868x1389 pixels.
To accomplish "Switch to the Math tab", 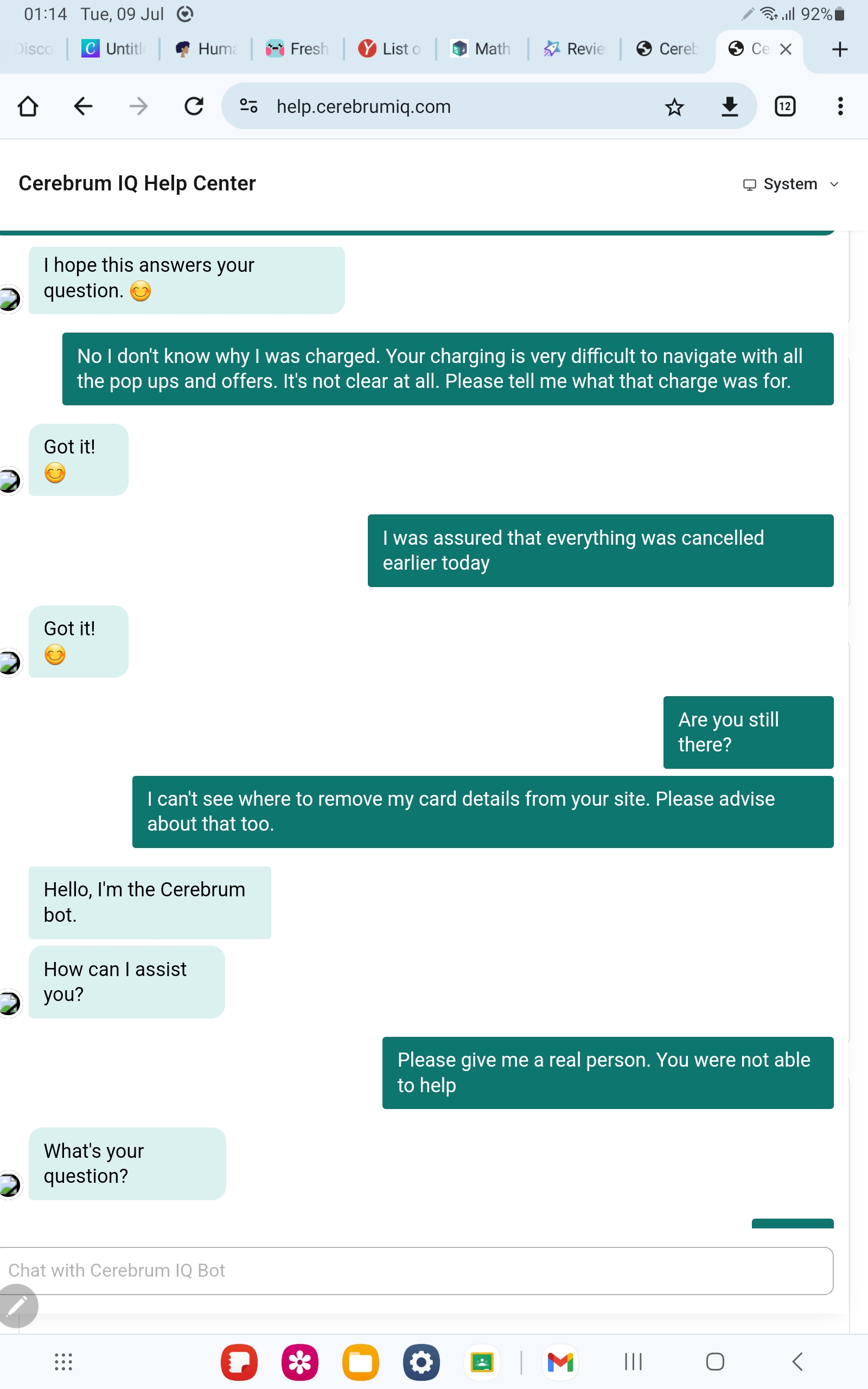I will [482, 49].
